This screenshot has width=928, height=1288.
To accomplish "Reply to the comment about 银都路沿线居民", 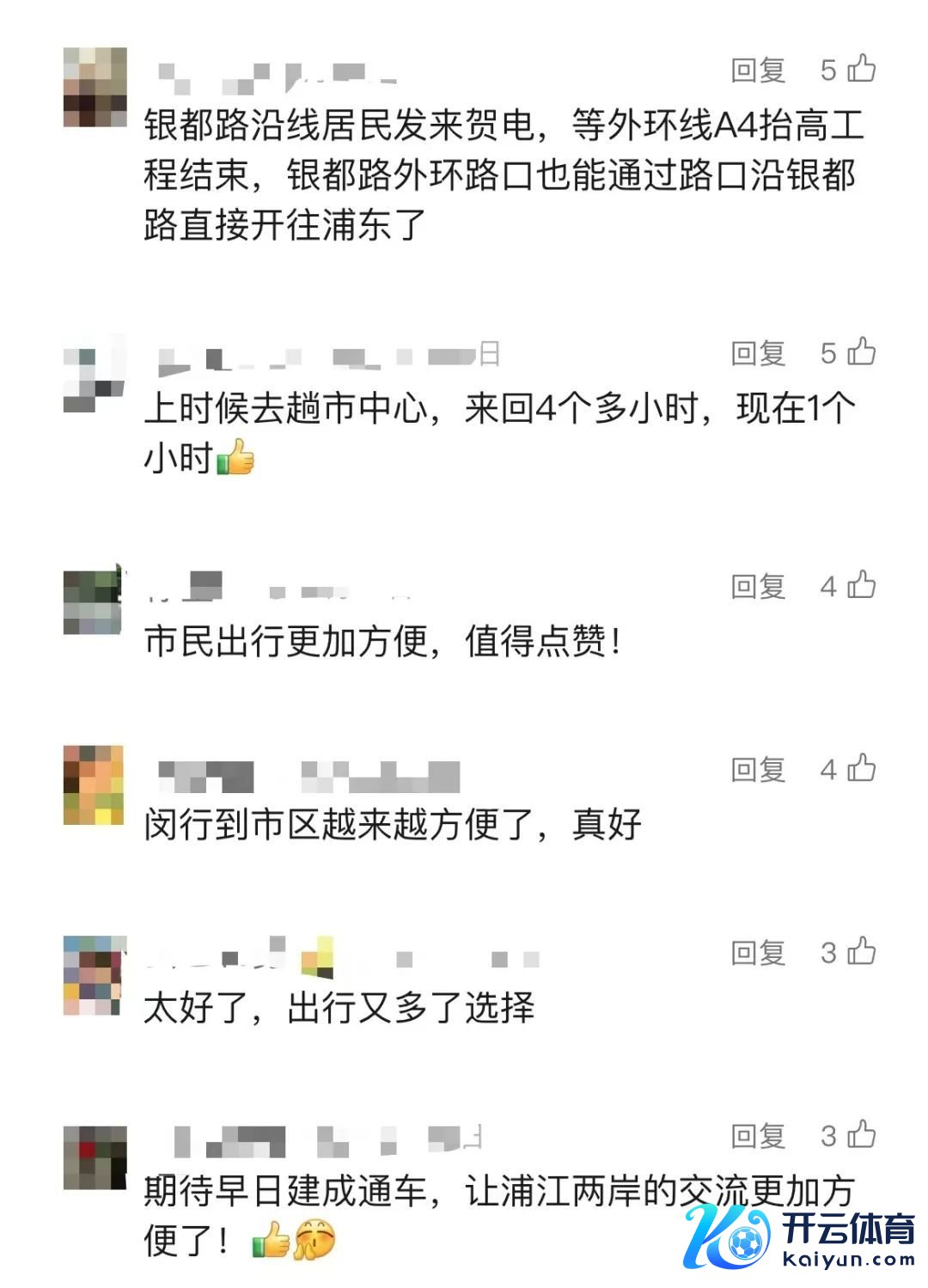I will (x=758, y=70).
